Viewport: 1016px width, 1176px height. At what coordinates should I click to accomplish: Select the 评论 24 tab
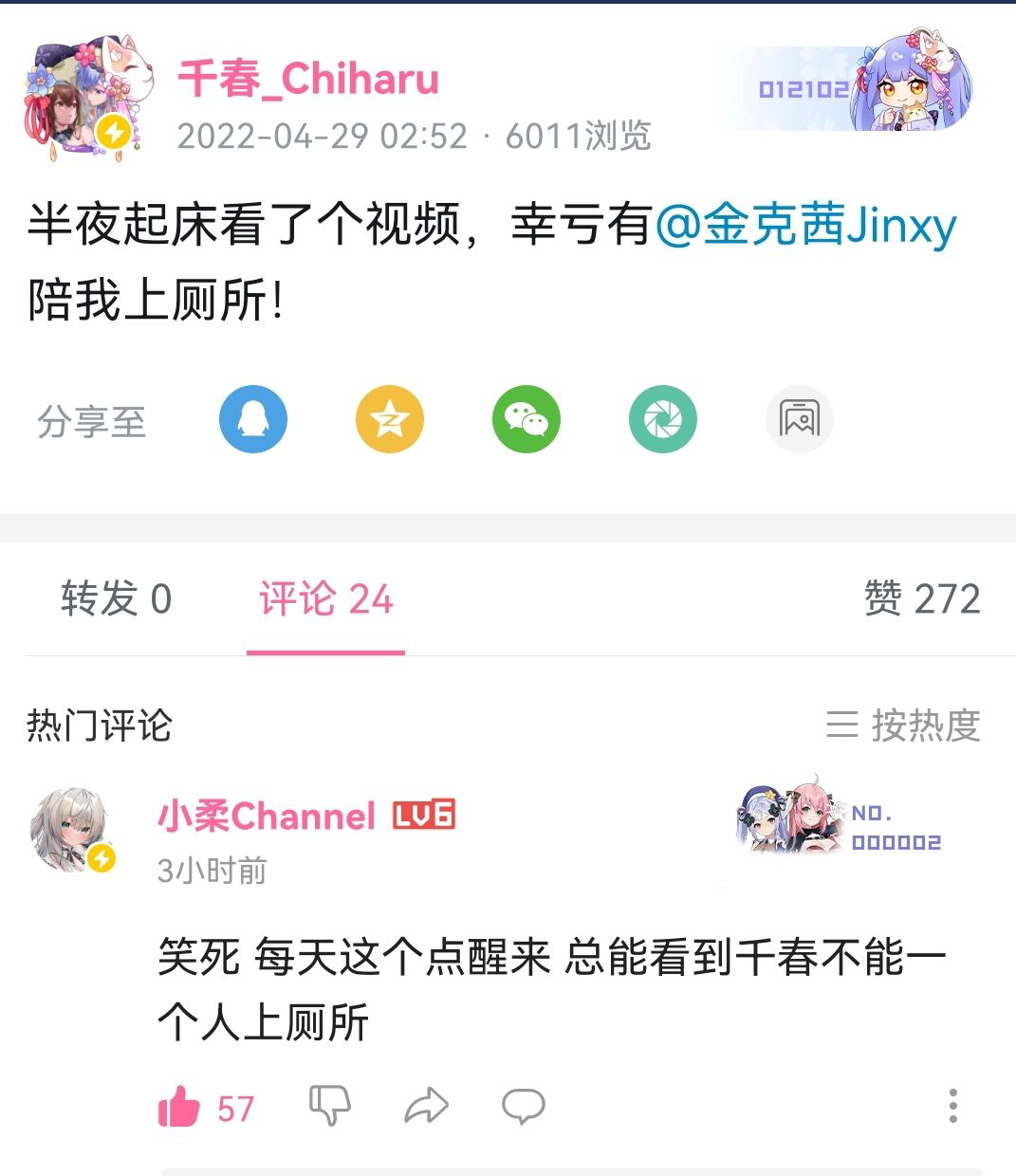click(x=325, y=599)
